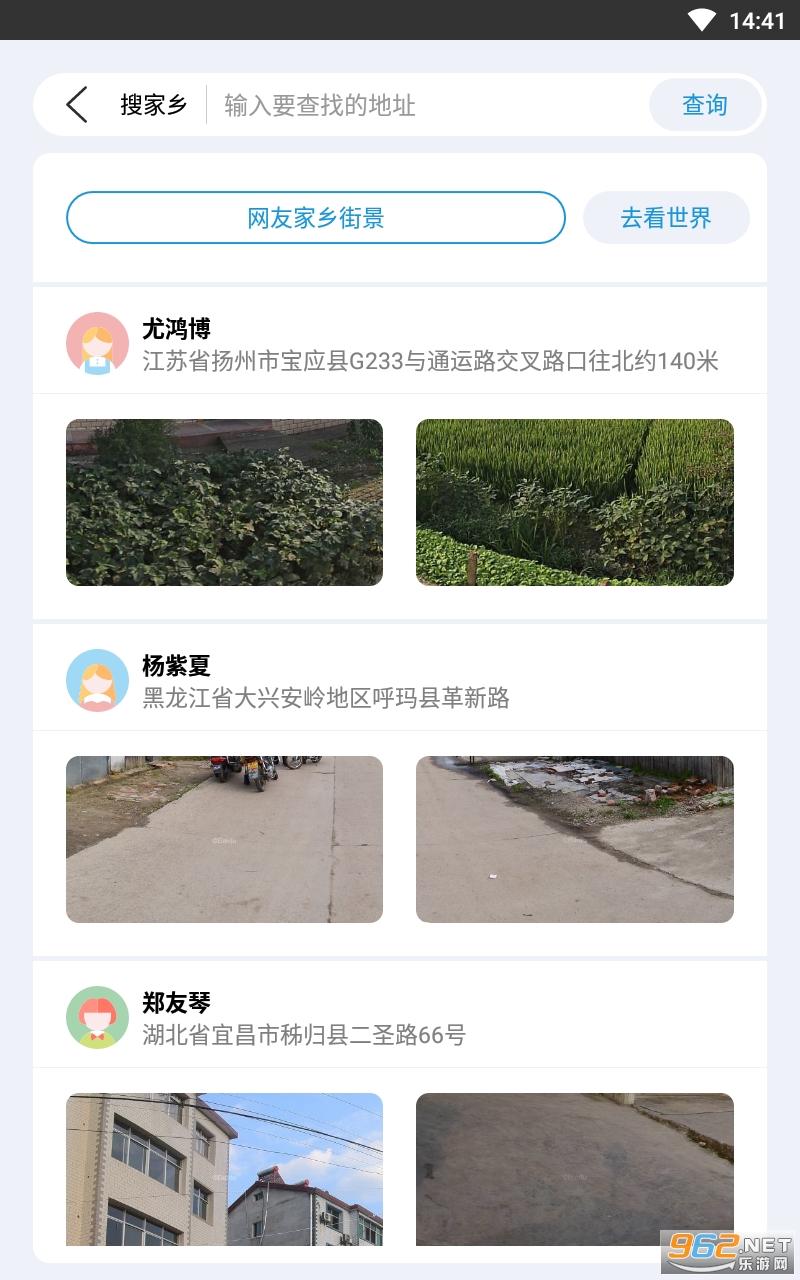Select the 网友家乡街景 tab
This screenshot has height=1280, width=800.
click(x=316, y=218)
